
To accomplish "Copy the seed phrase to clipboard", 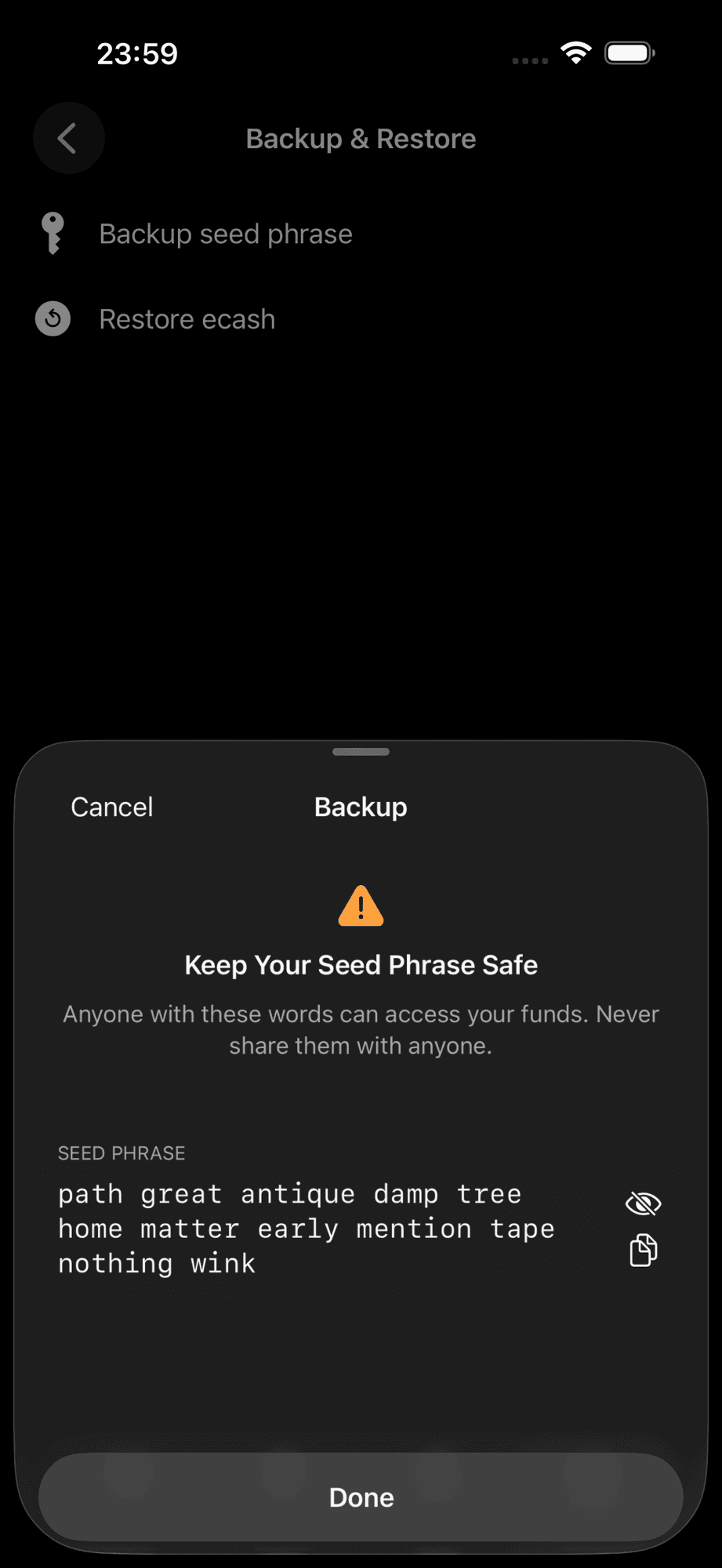I will click(x=643, y=1250).
